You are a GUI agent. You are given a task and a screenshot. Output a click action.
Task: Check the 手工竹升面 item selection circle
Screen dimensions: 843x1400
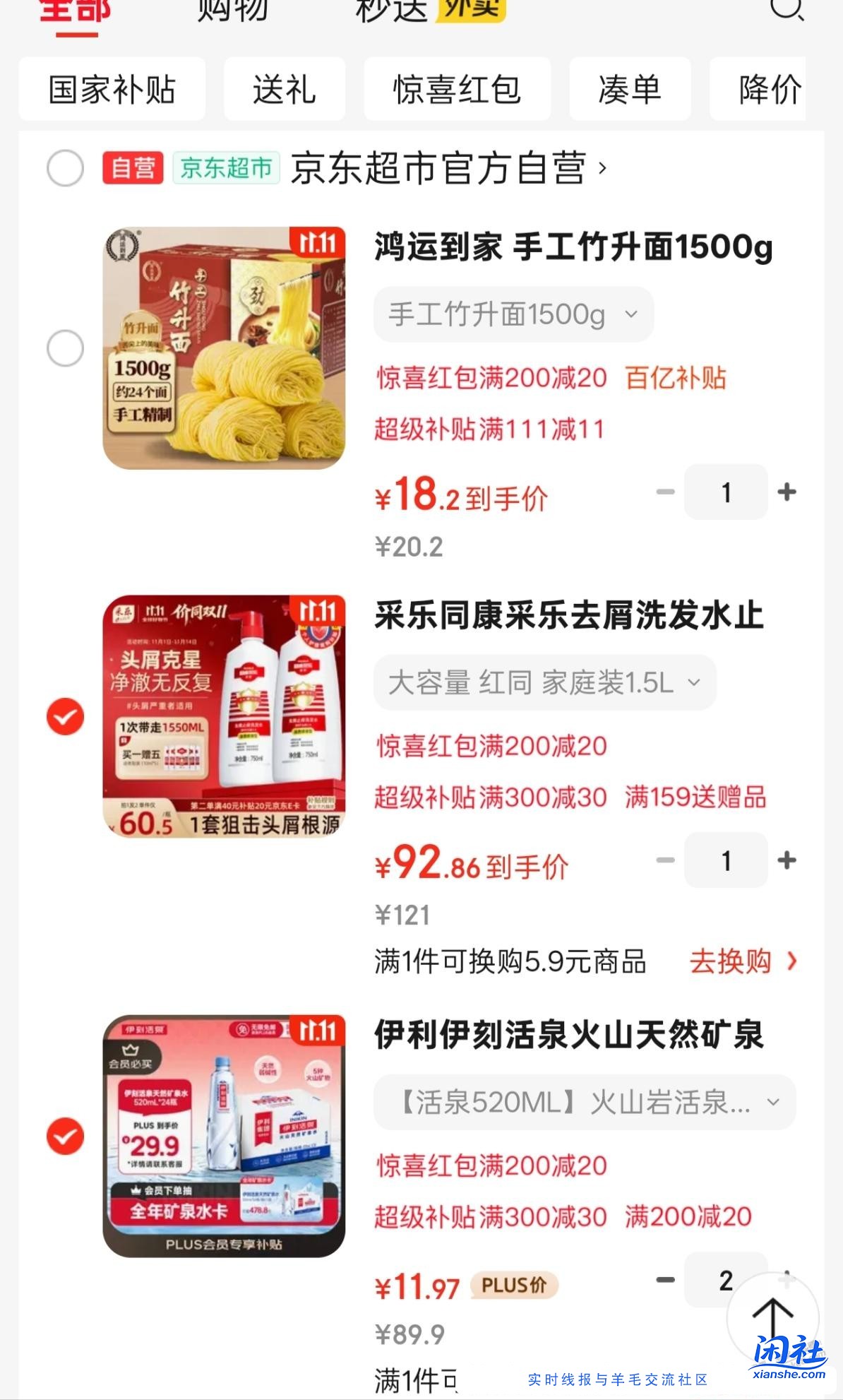point(64,347)
